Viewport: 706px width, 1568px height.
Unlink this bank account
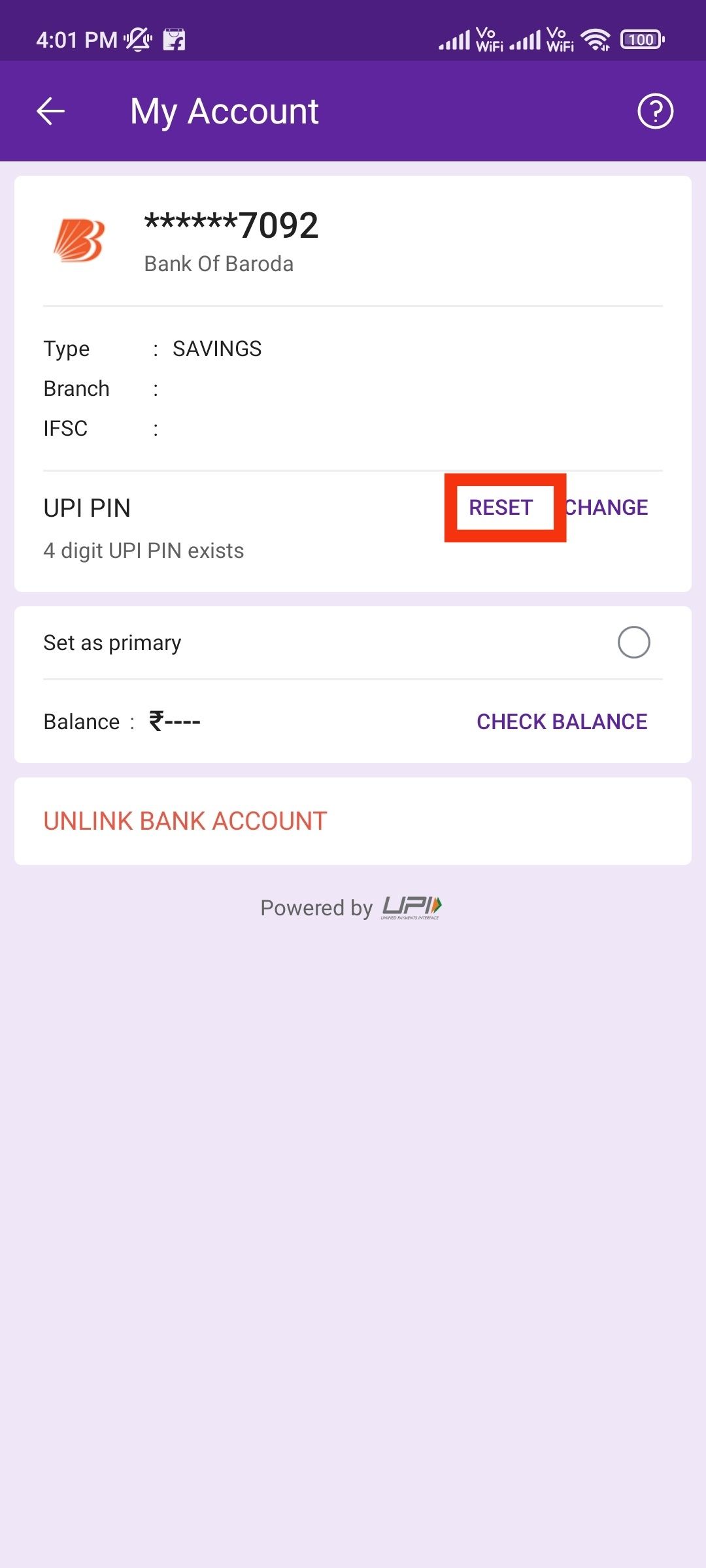[x=185, y=821]
